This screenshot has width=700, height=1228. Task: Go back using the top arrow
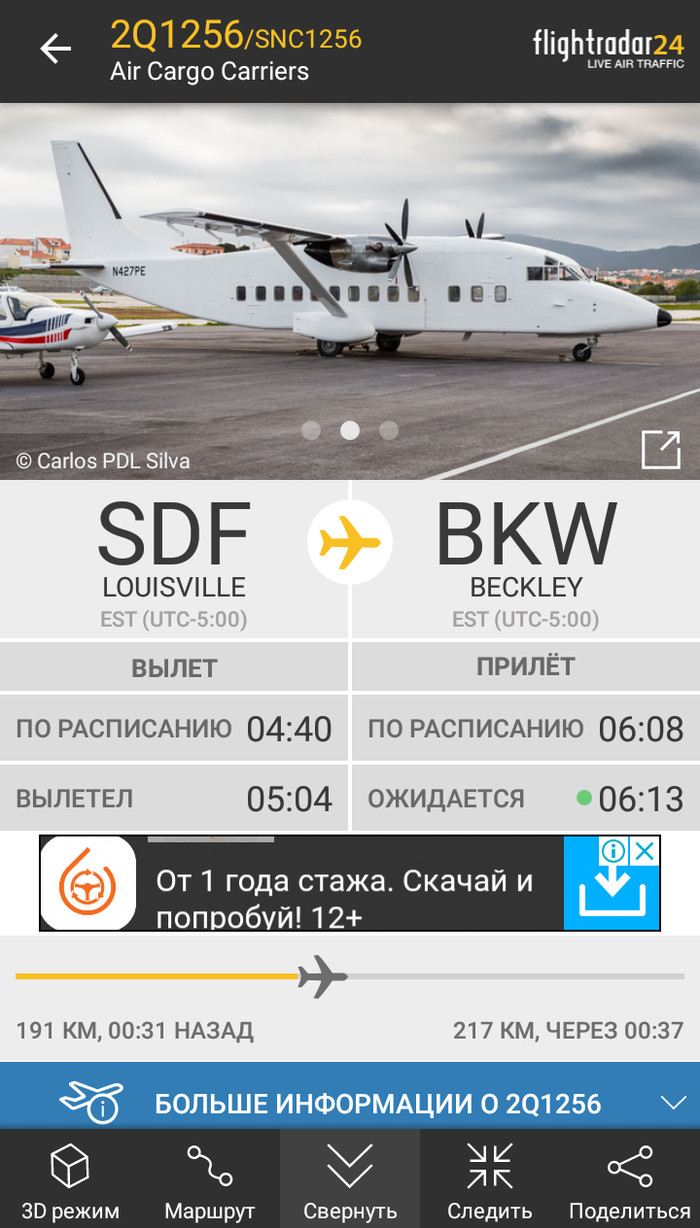click(56, 49)
